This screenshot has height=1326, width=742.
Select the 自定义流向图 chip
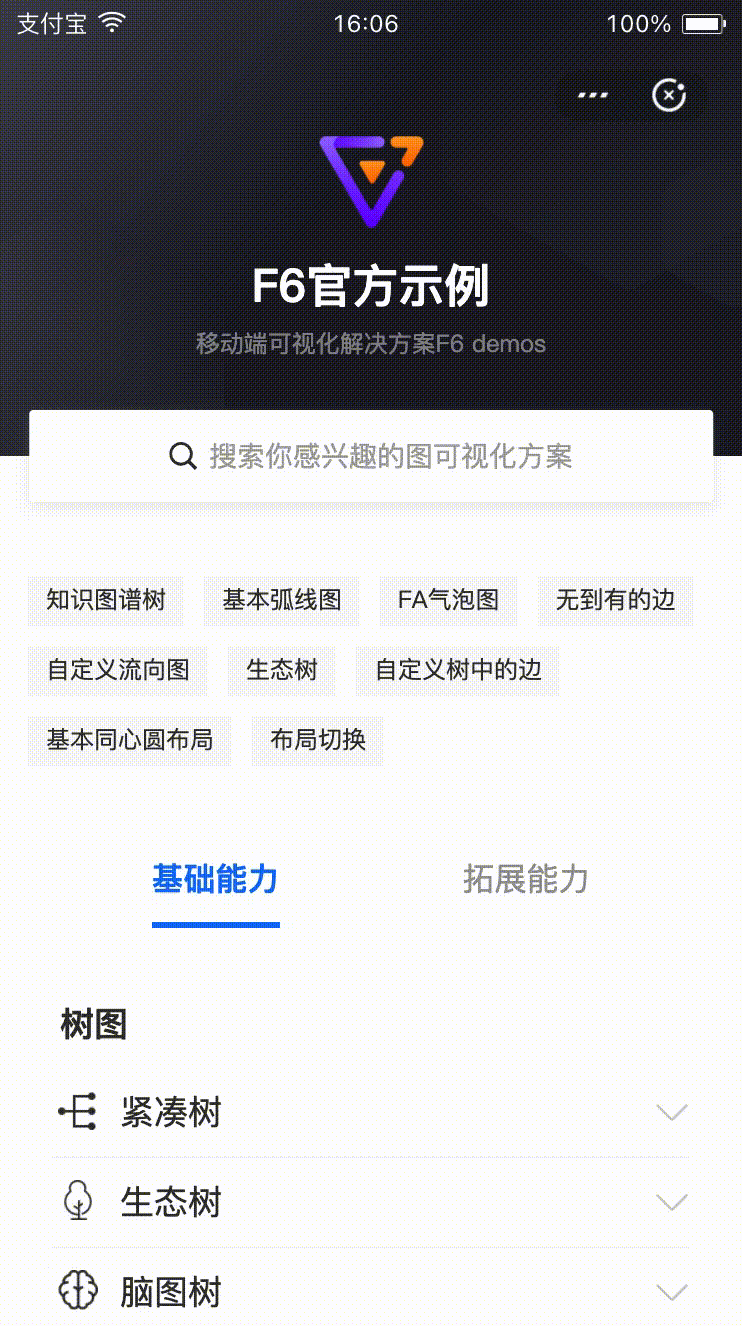pos(118,670)
